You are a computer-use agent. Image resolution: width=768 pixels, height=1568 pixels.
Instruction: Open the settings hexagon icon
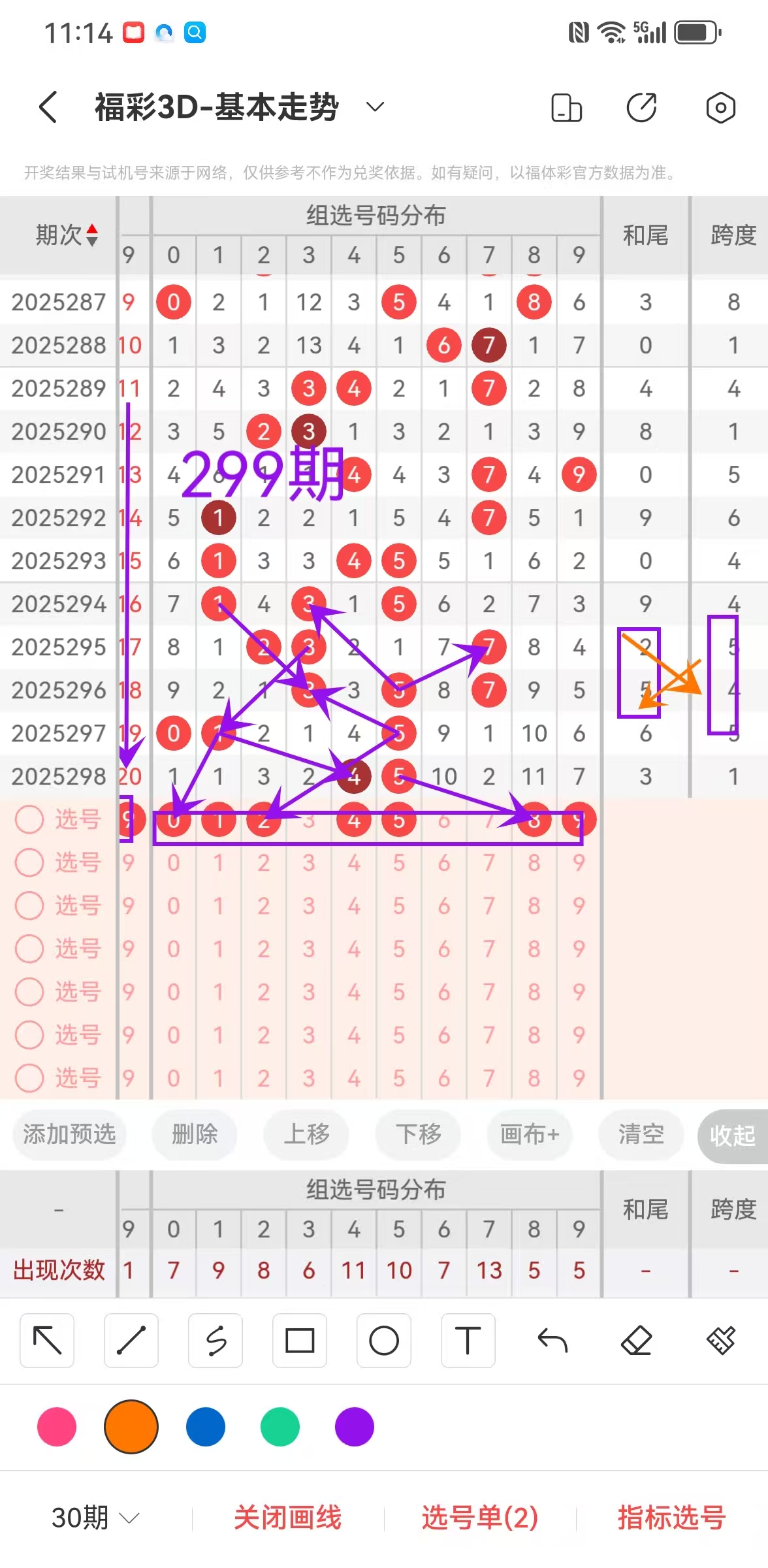coord(720,108)
